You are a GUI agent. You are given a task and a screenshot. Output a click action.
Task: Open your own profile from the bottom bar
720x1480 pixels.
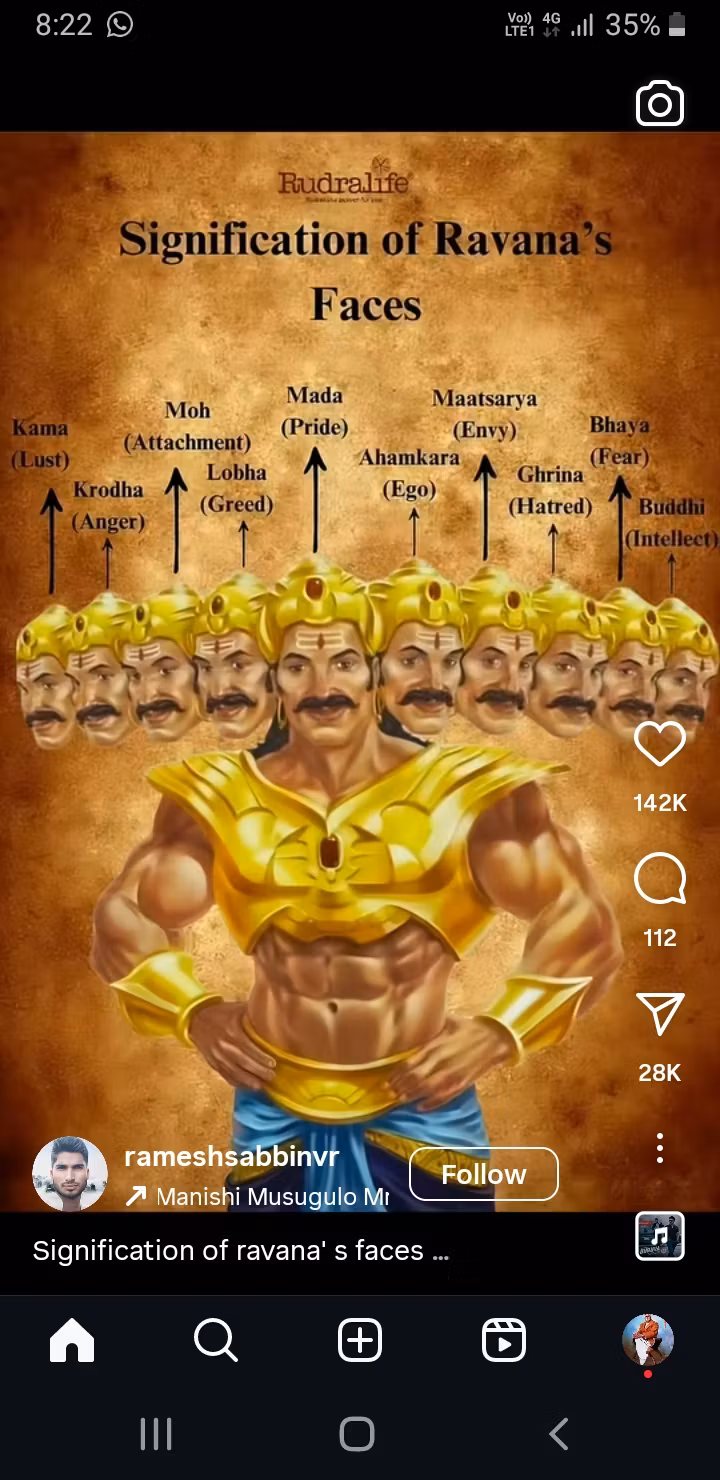coord(647,1340)
